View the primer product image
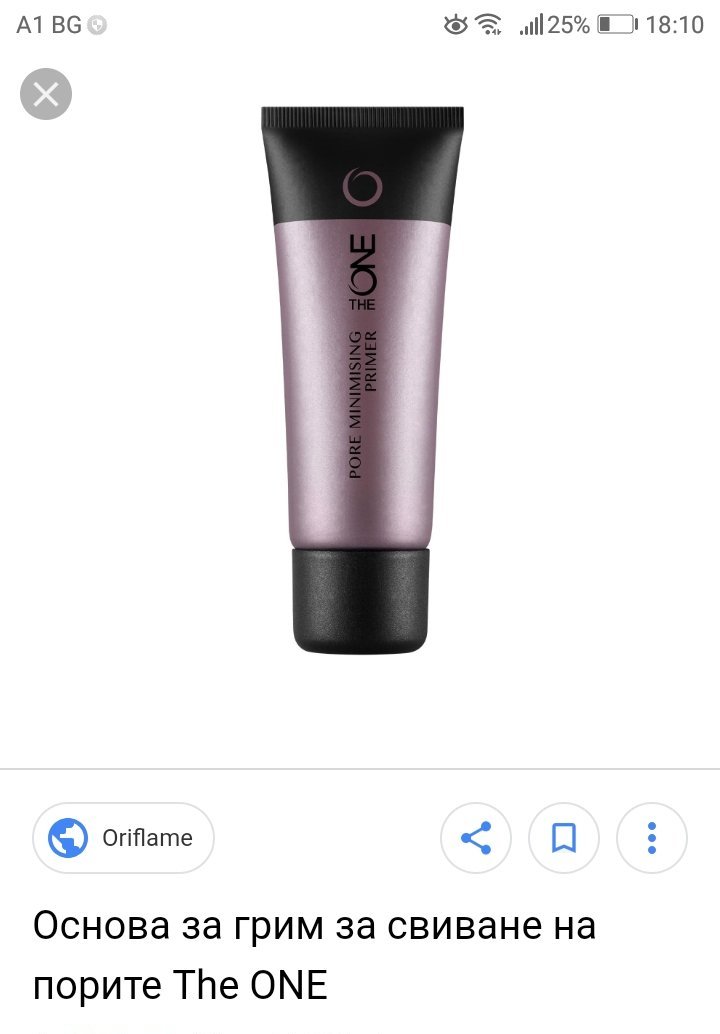Image resolution: width=720 pixels, height=1034 pixels. 362,380
